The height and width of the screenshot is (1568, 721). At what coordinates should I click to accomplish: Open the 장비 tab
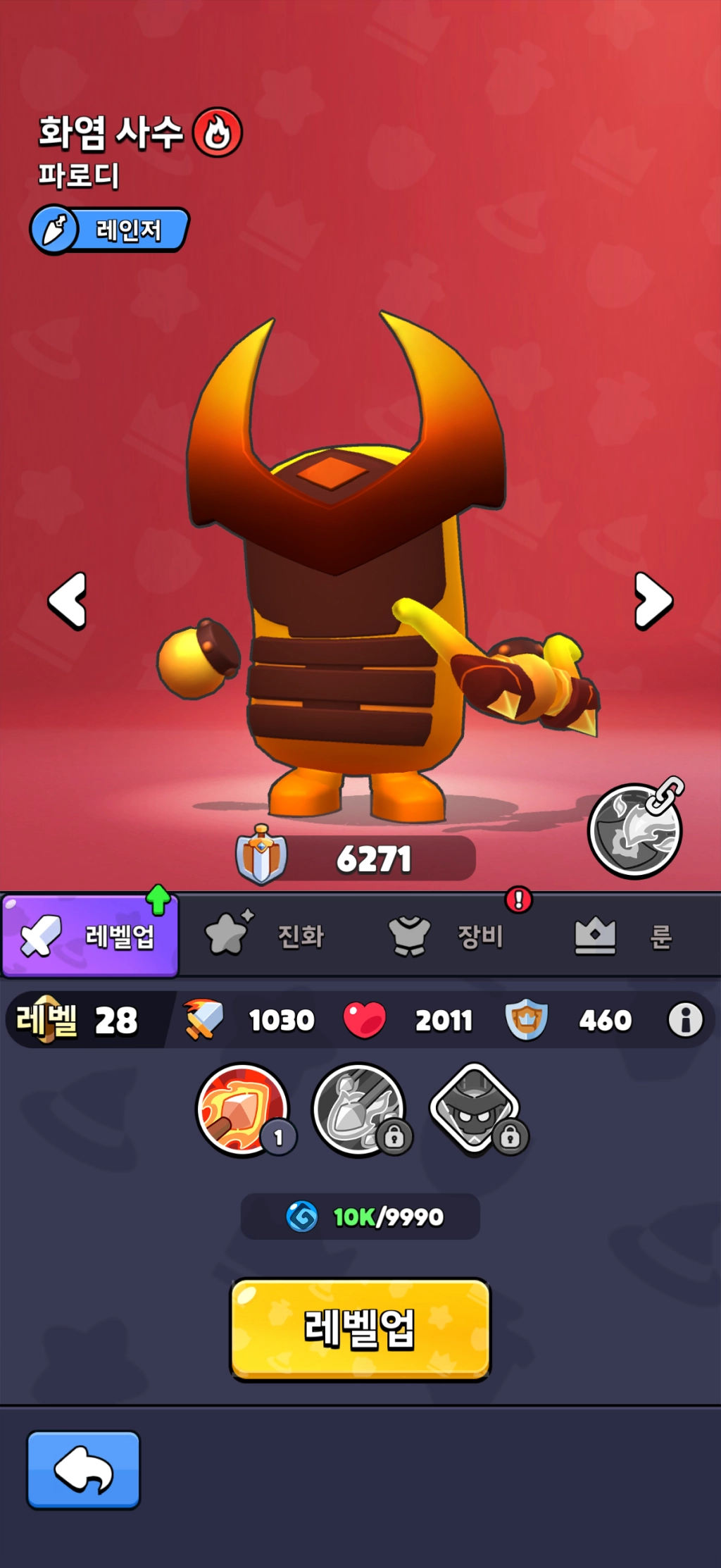(x=448, y=936)
